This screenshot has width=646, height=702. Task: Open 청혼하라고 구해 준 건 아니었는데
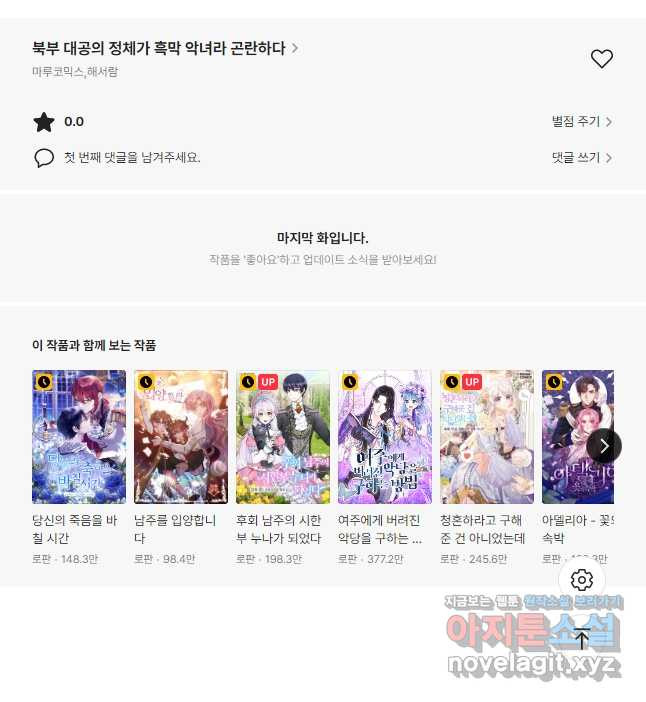(x=487, y=437)
